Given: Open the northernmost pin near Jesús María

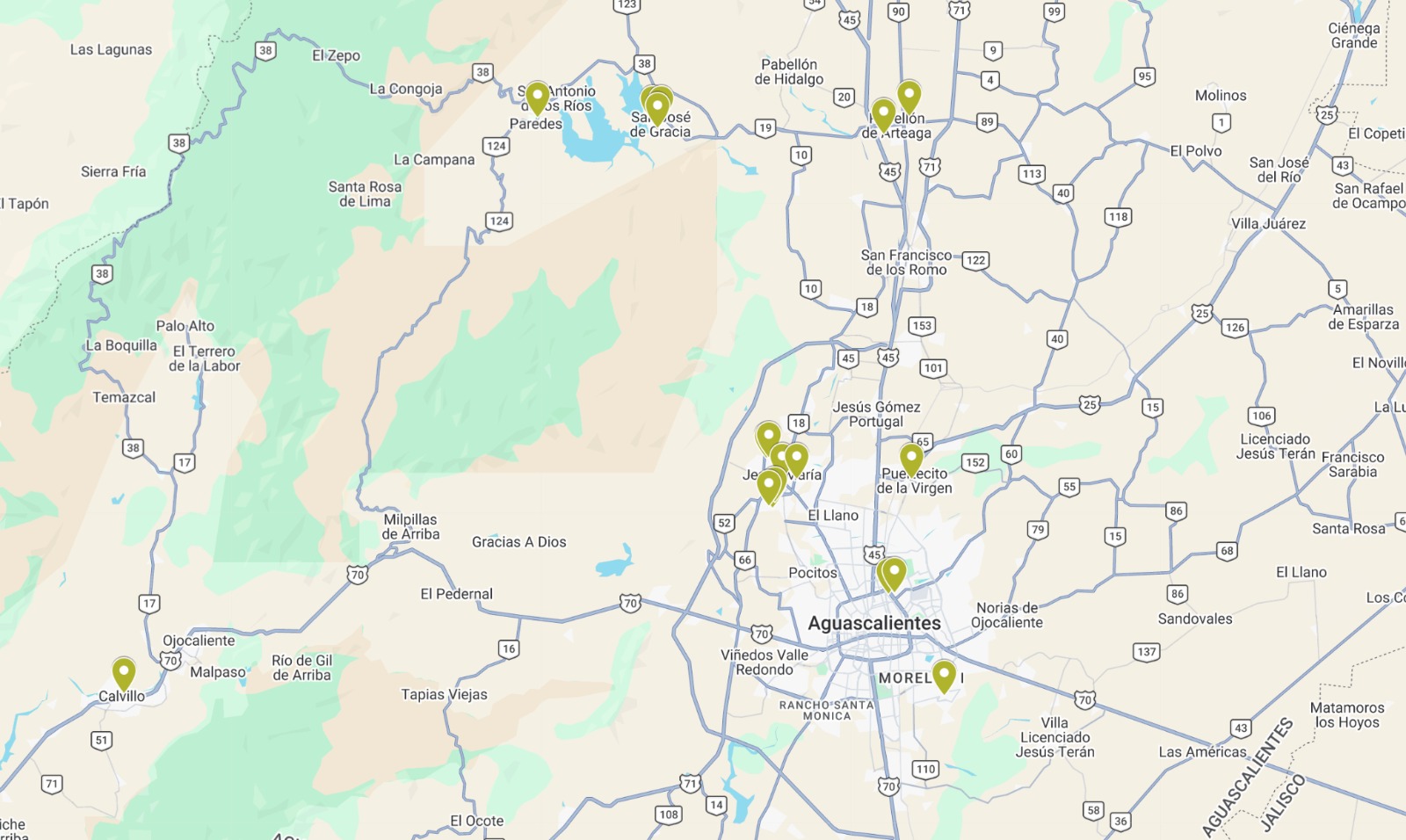Looking at the screenshot, I should (x=769, y=436).
